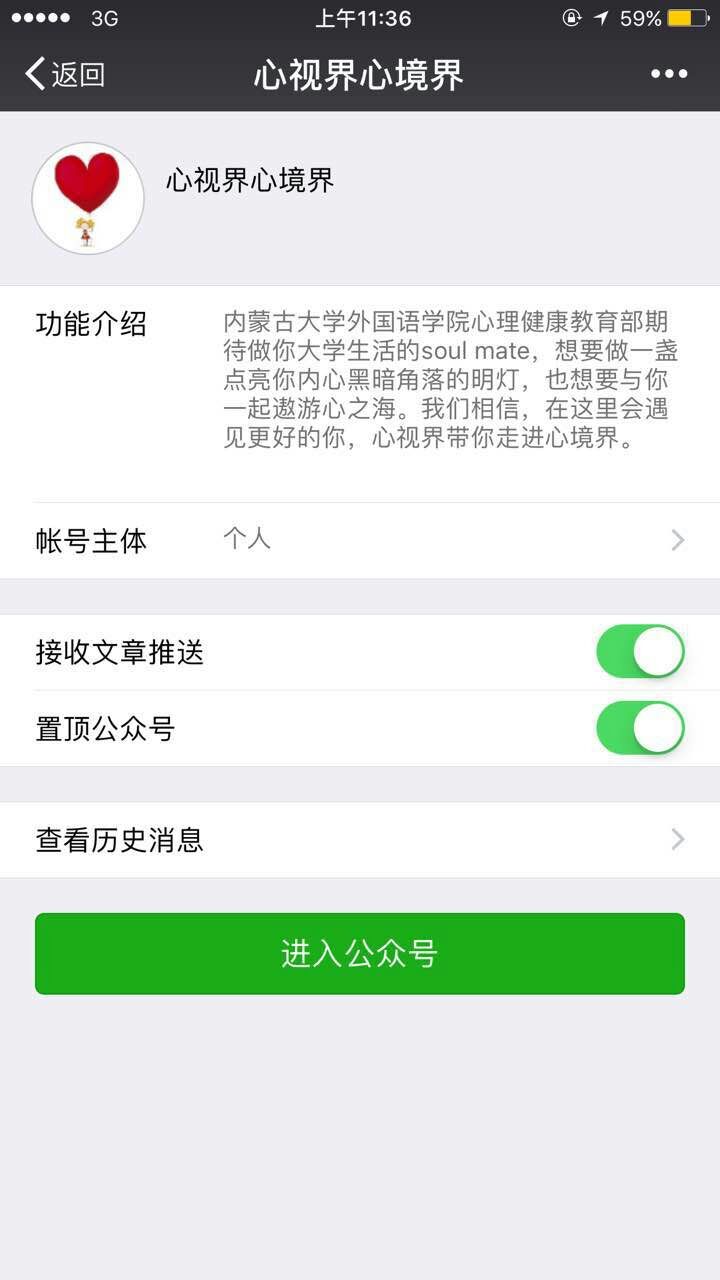Disable 接收文章推送 switch
The width and height of the screenshot is (720, 1280).
coord(640,652)
